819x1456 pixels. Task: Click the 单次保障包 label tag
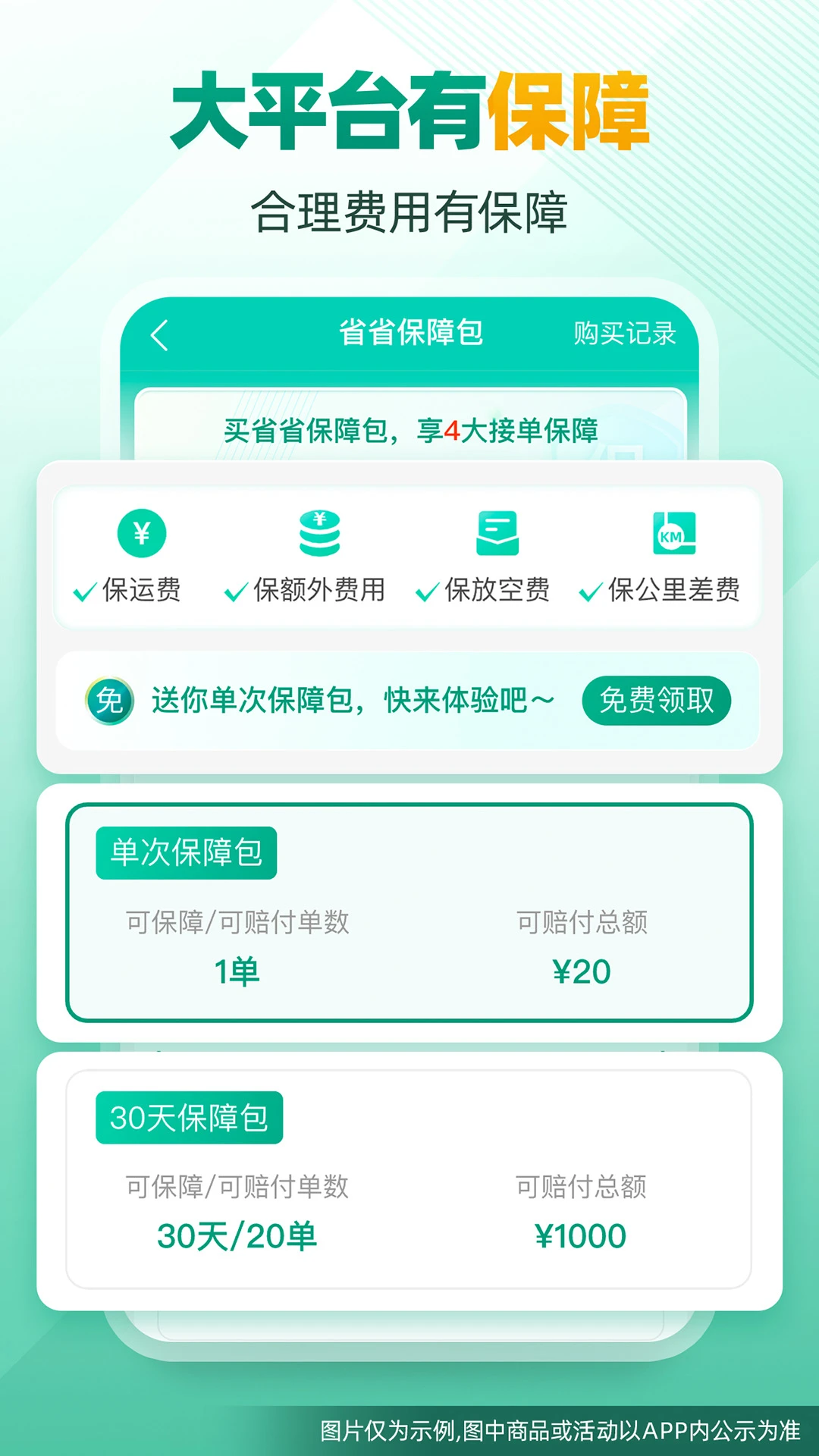click(x=185, y=852)
